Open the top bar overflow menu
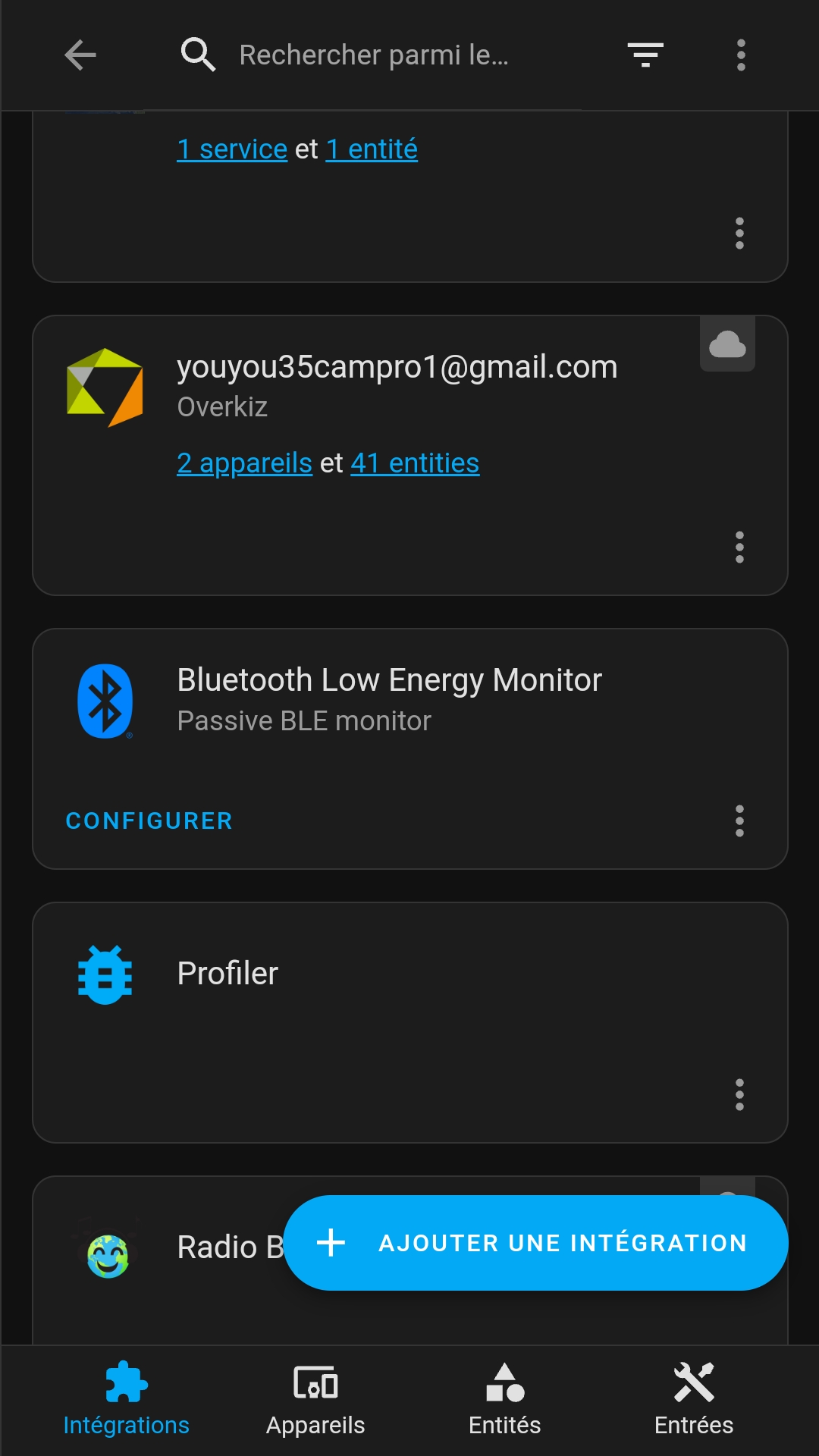Viewport: 819px width, 1456px height. click(x=741, y=55)
